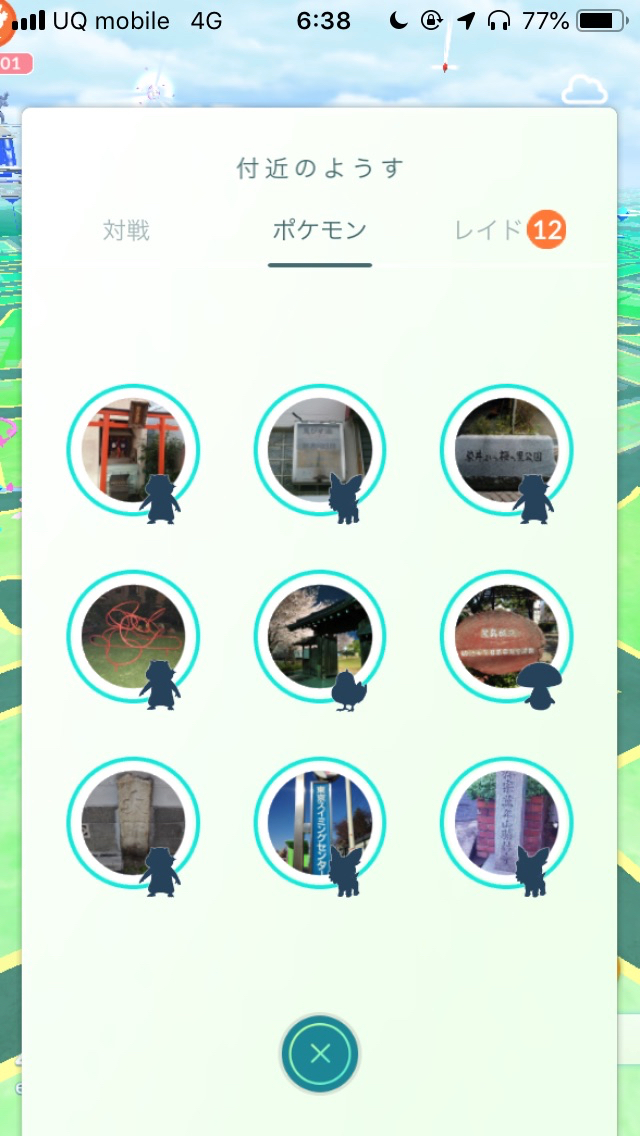Screen dimensions: 640x1136
Task: Switch to the レイド tab
Action: coord(490,231)
